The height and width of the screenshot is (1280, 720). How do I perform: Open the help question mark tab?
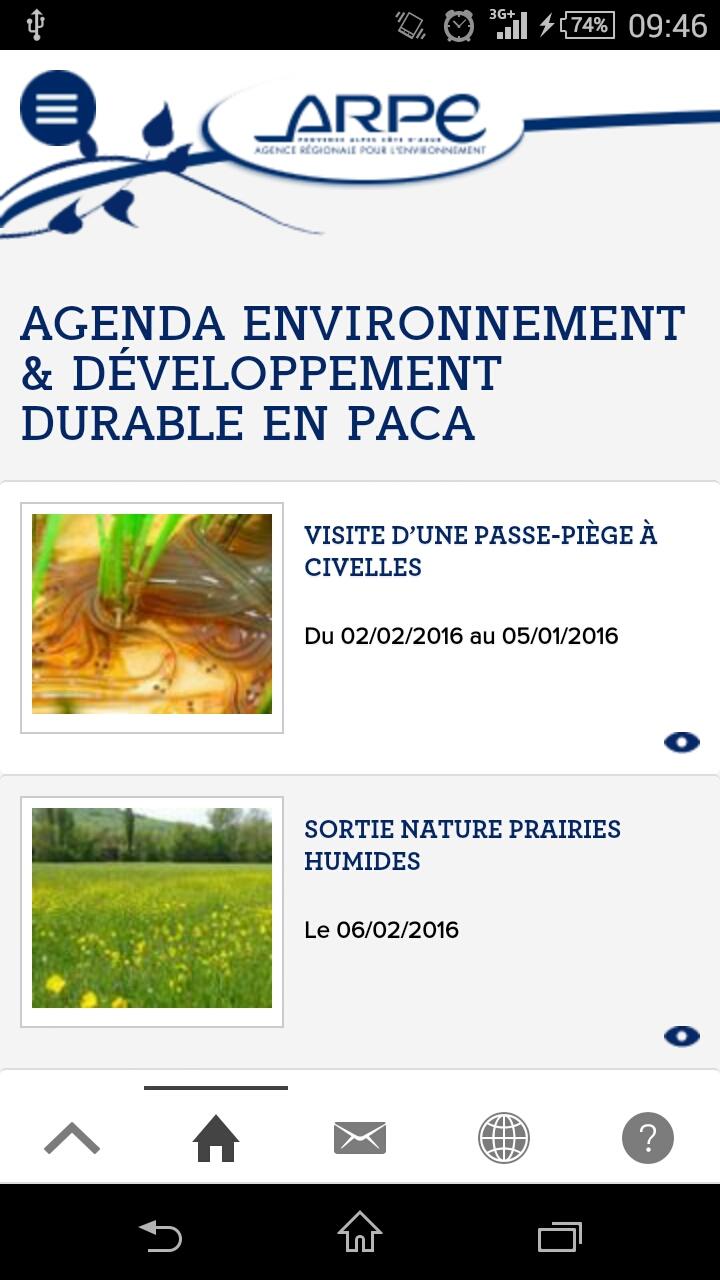648,1138
